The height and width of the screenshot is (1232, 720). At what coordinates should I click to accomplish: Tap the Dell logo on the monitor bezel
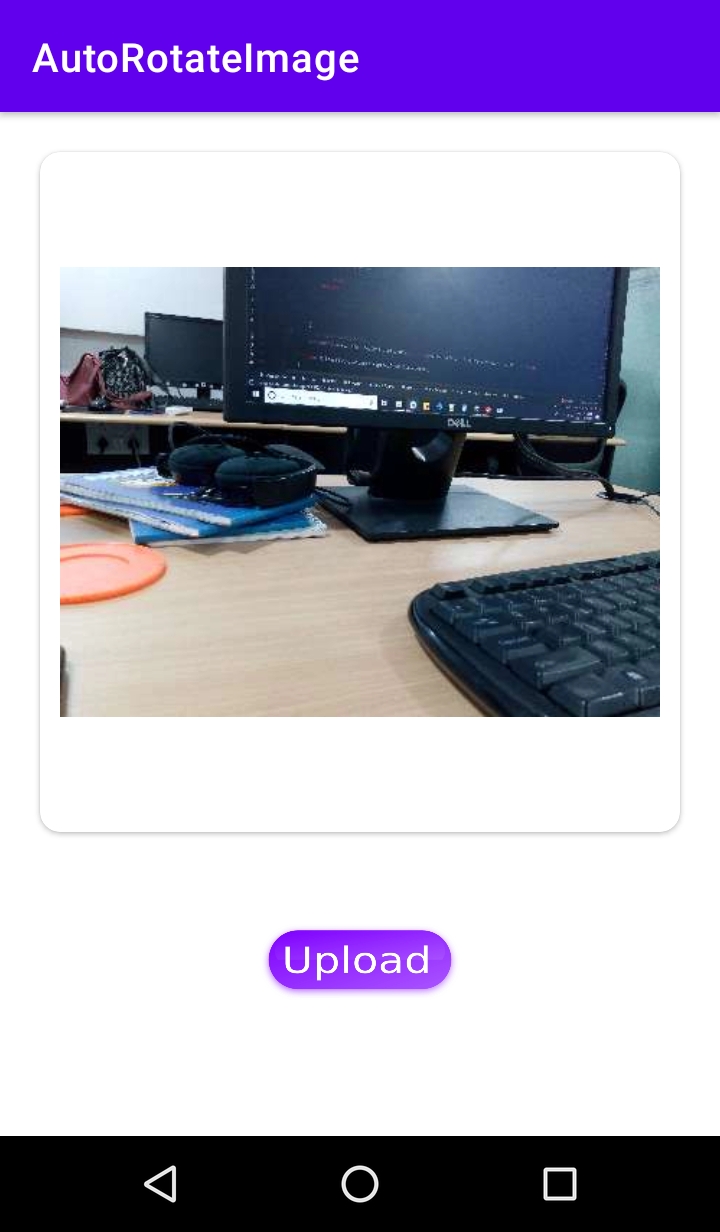(x=460, y=424)
